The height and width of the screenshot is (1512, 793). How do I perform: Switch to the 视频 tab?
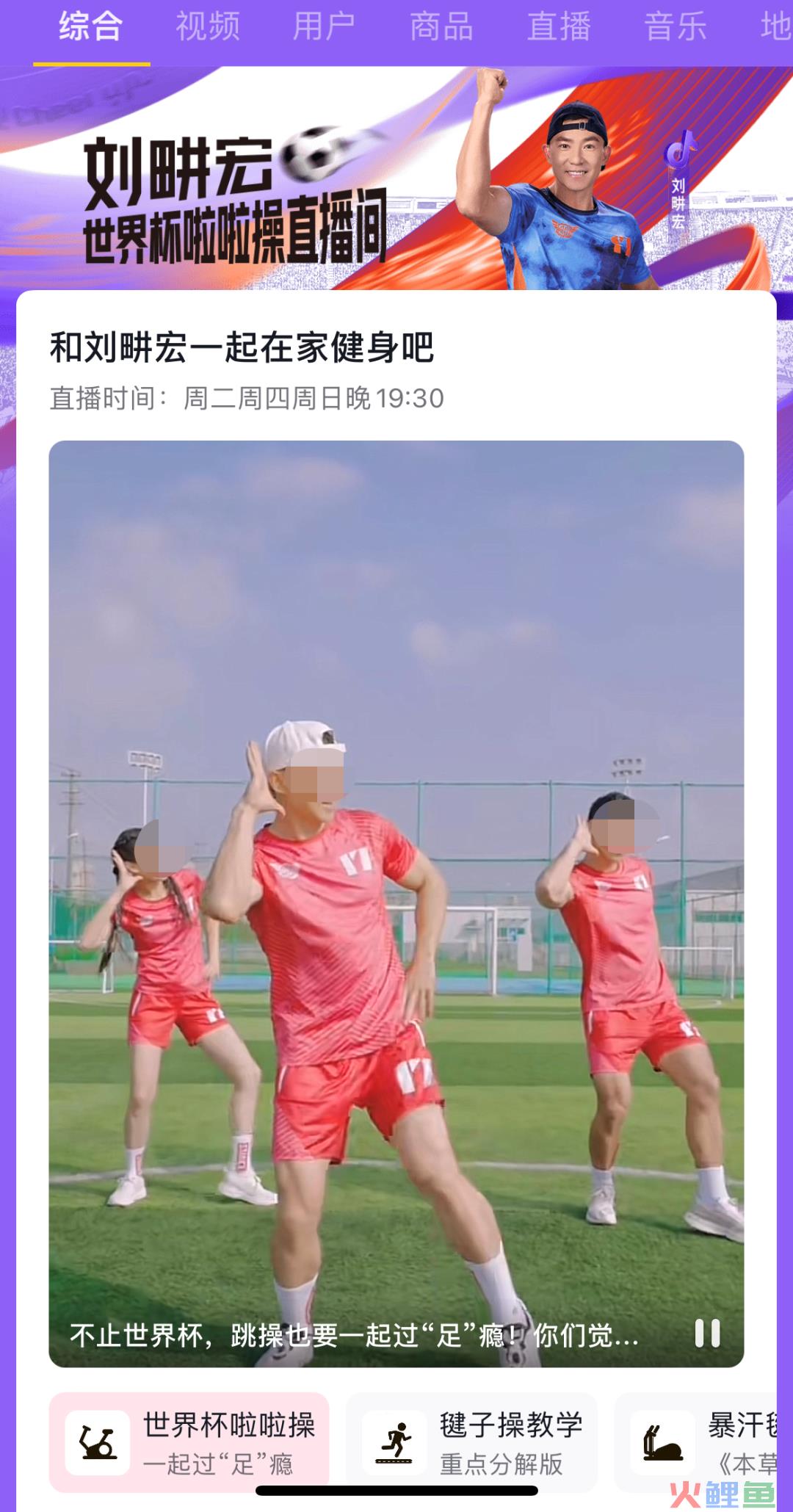coord(208,28)
